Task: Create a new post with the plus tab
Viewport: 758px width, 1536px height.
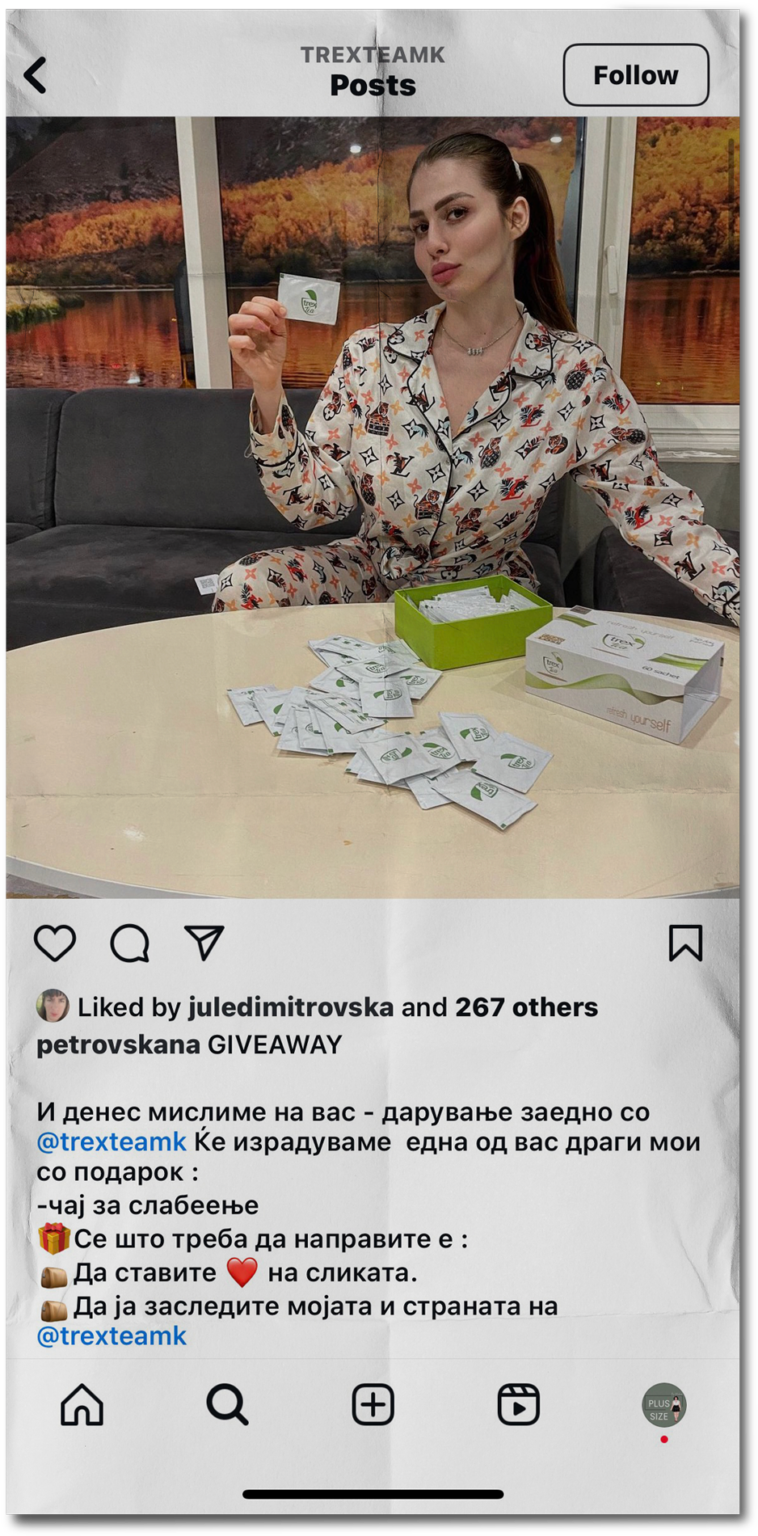Action: pos(373,1404)
